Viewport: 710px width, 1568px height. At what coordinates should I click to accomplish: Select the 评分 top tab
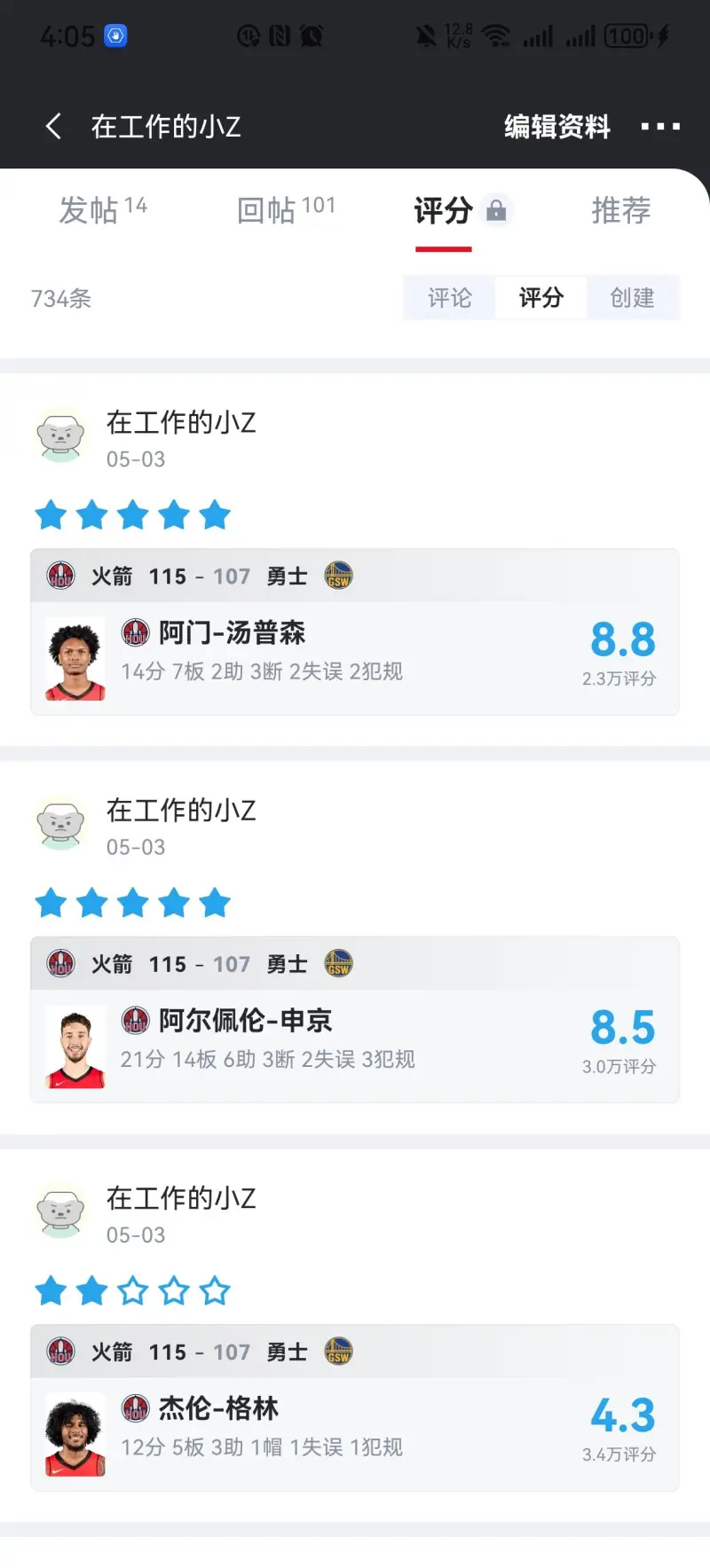click(x=444, y=211)
